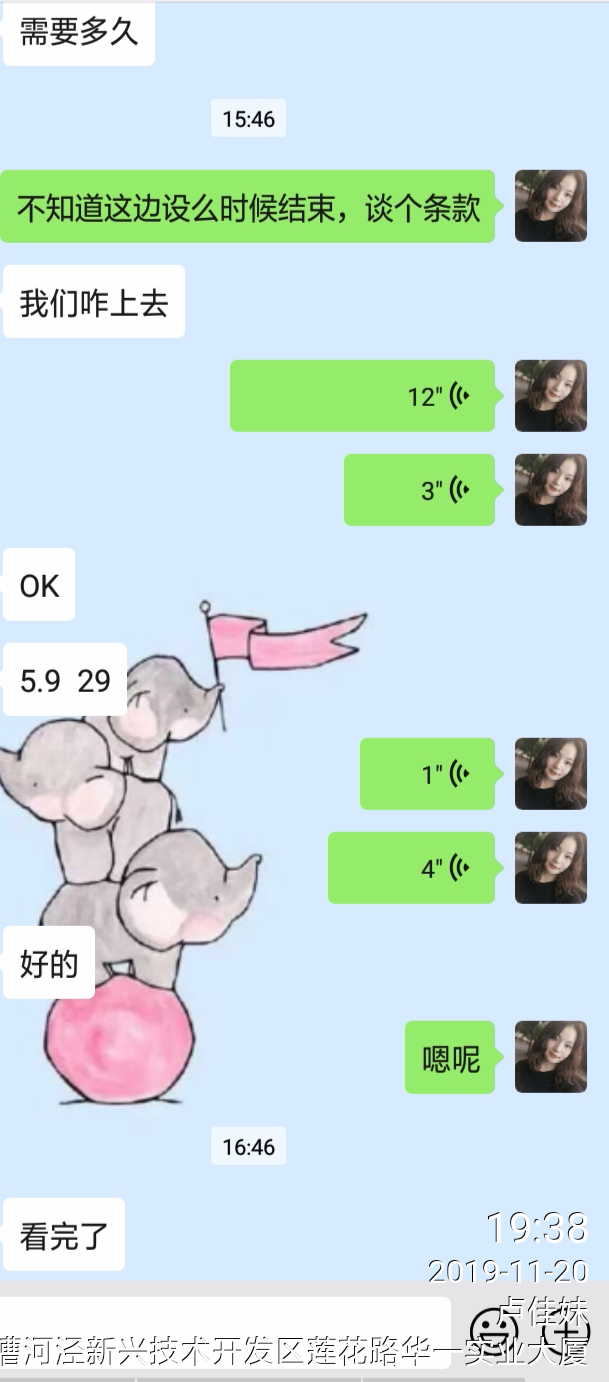Play the 12-second voice message
Viewport: 609px width, 1382px height.
pyautogui.click(x=362, y=396)
